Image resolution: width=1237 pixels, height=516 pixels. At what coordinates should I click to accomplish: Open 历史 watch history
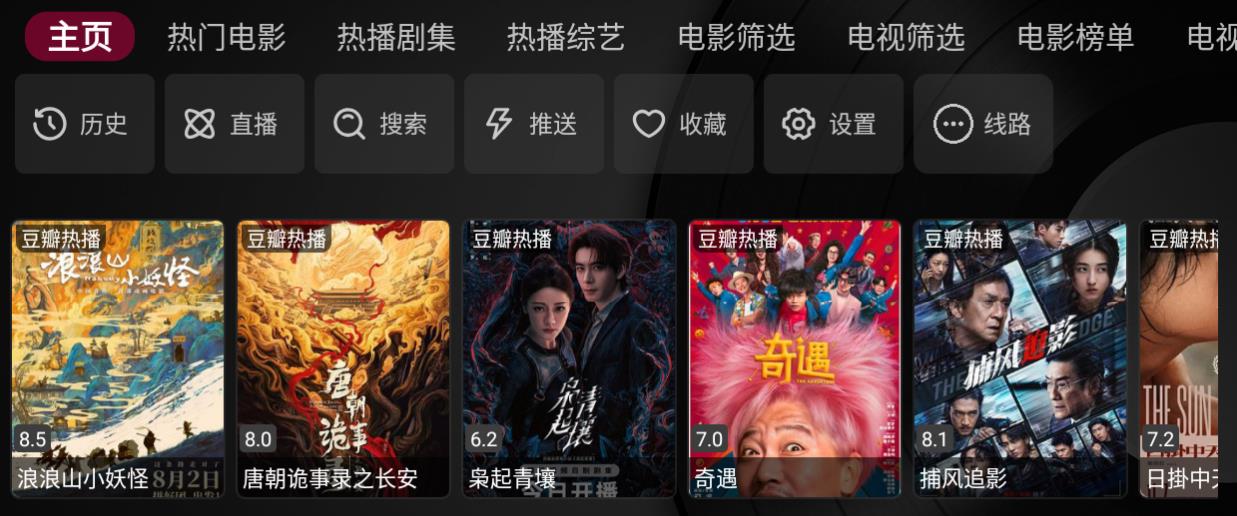84,124
